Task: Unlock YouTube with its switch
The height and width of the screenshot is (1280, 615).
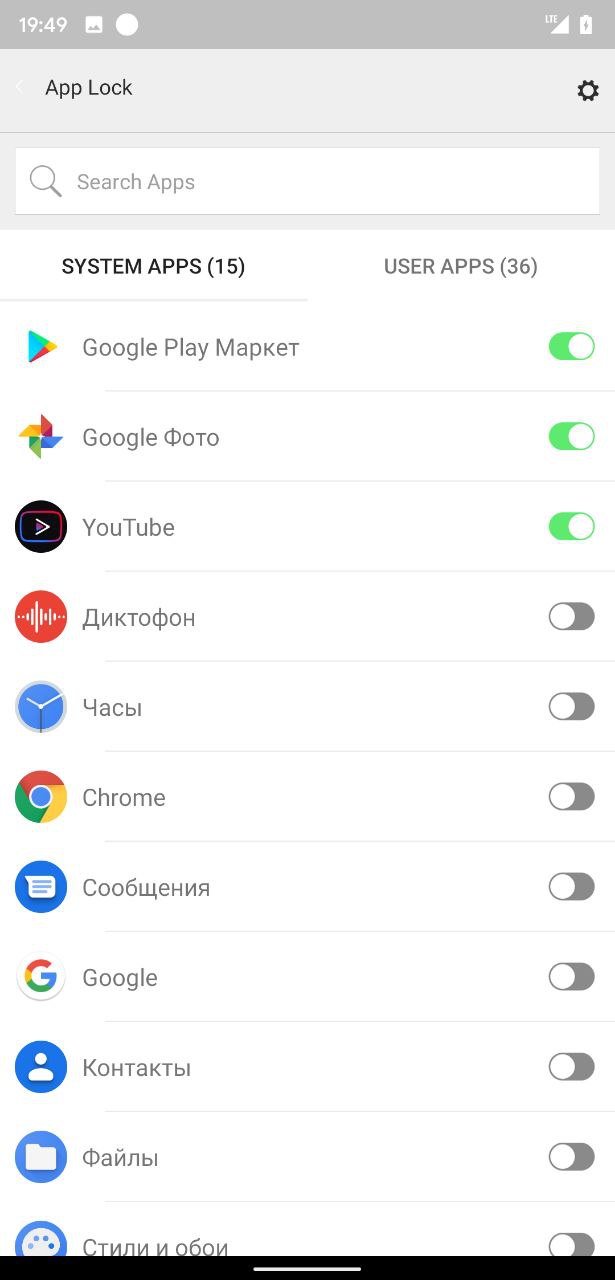Action: [572, 527]
